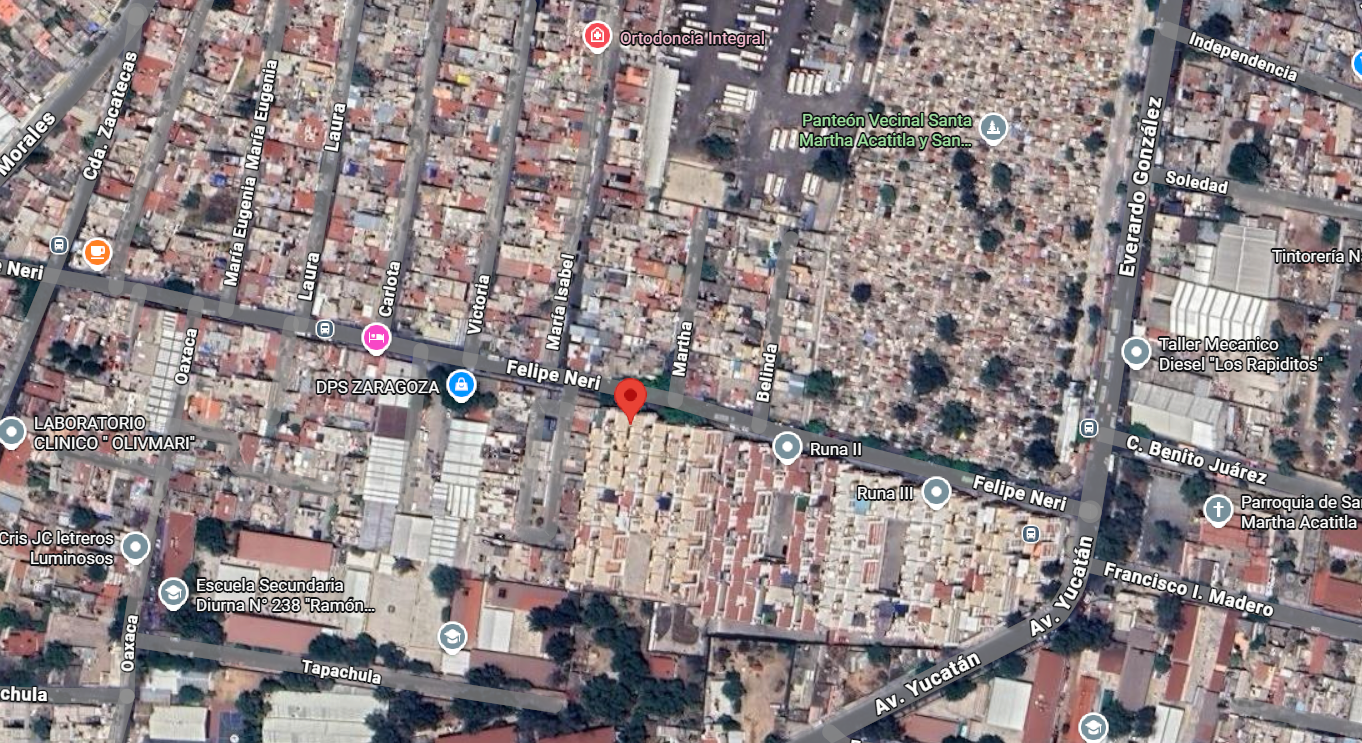Select the bus stop on Everardo González
The width and height of the screenshot is (1362, 743).
1088,429
